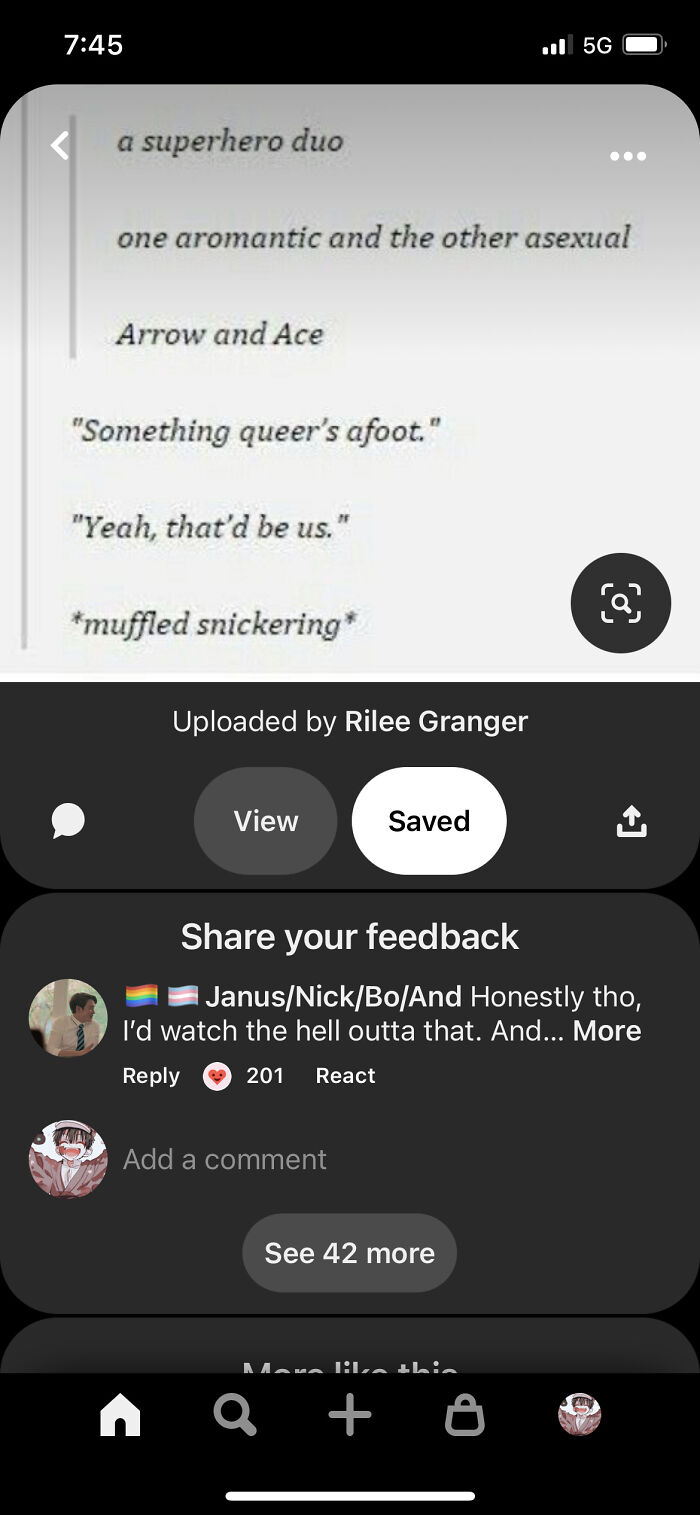React to Janus/Nick/Bo/And's comment
The image size is (700, 1515).
[345, 1076]
